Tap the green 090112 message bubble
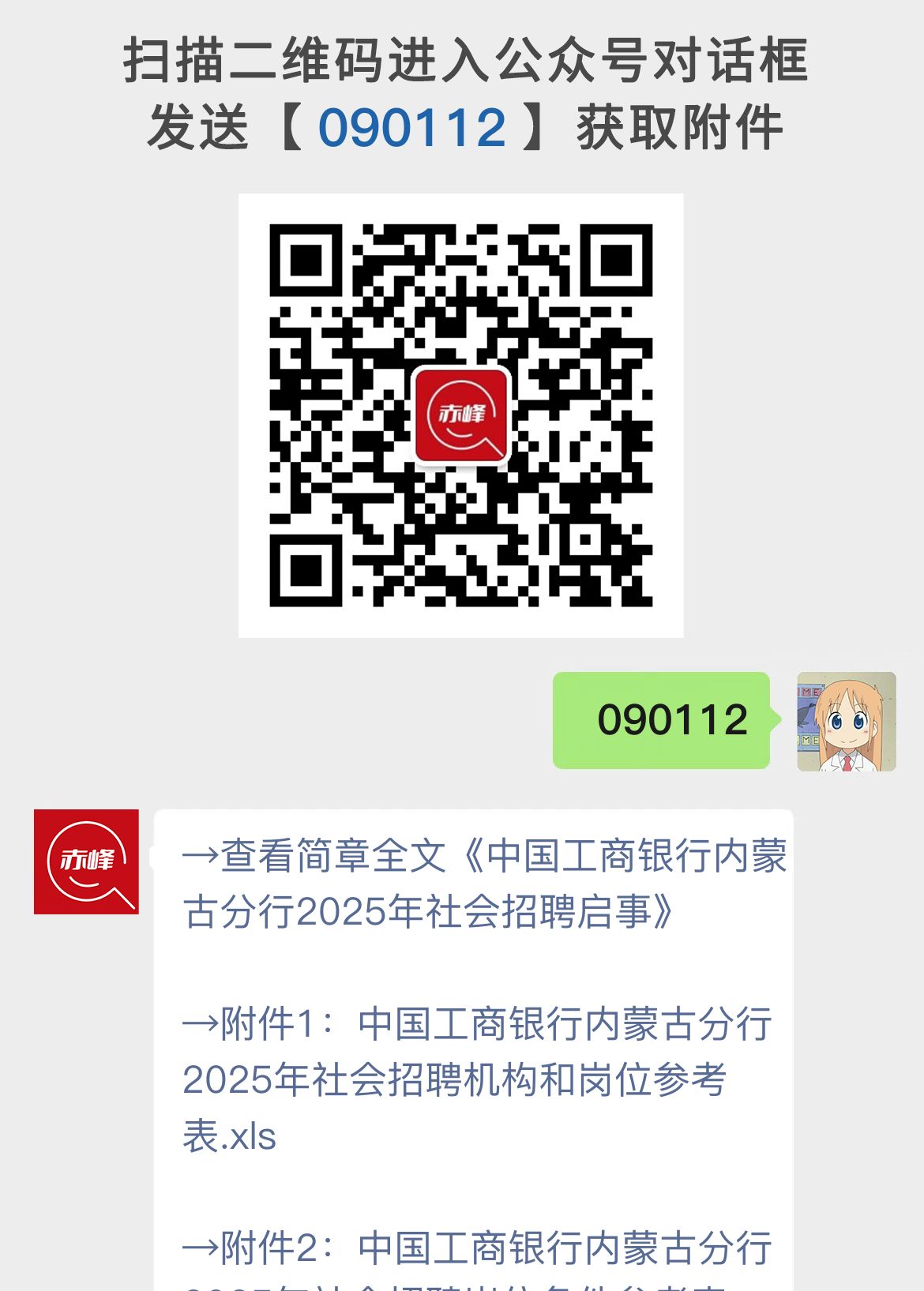 click(x=662, y=721)
